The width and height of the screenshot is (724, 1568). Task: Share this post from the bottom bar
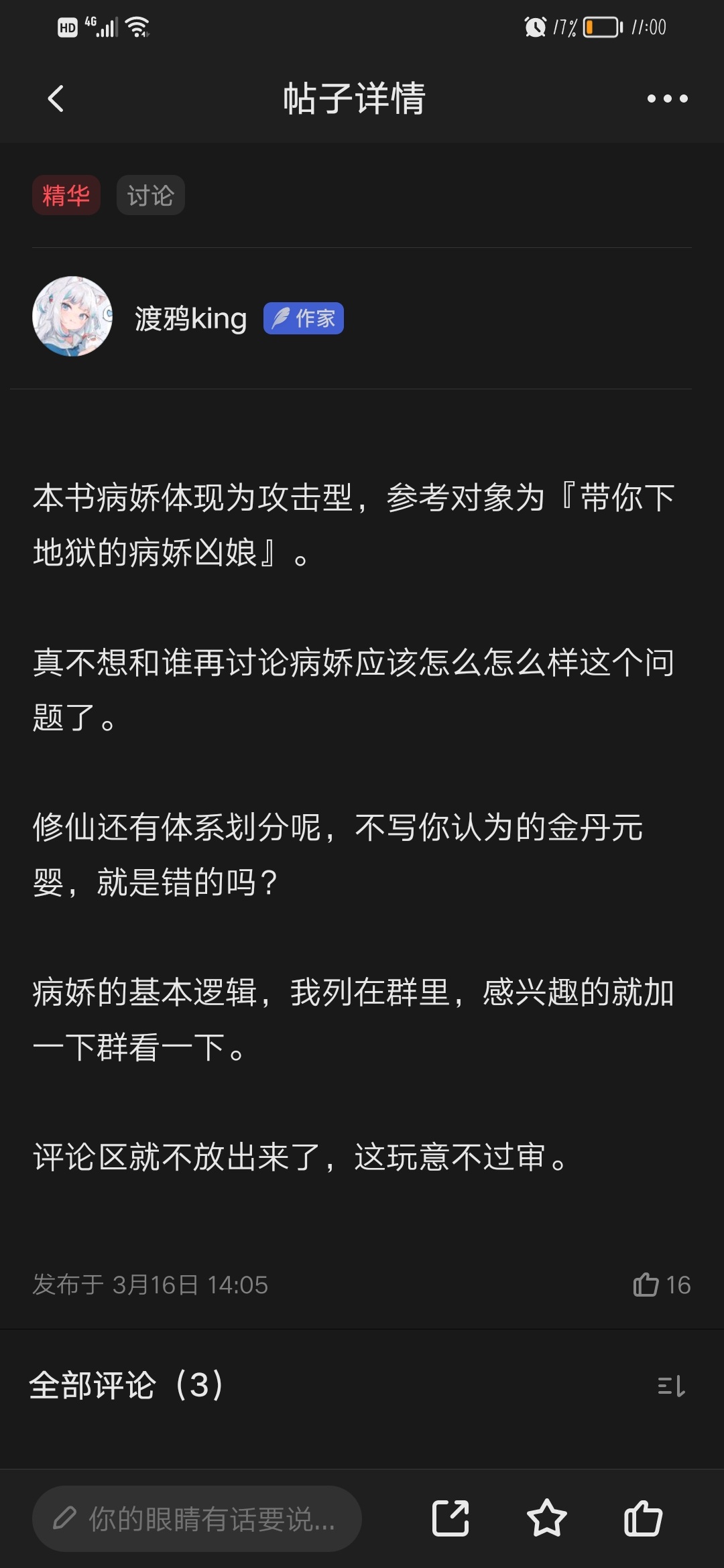pos(450,1518)
